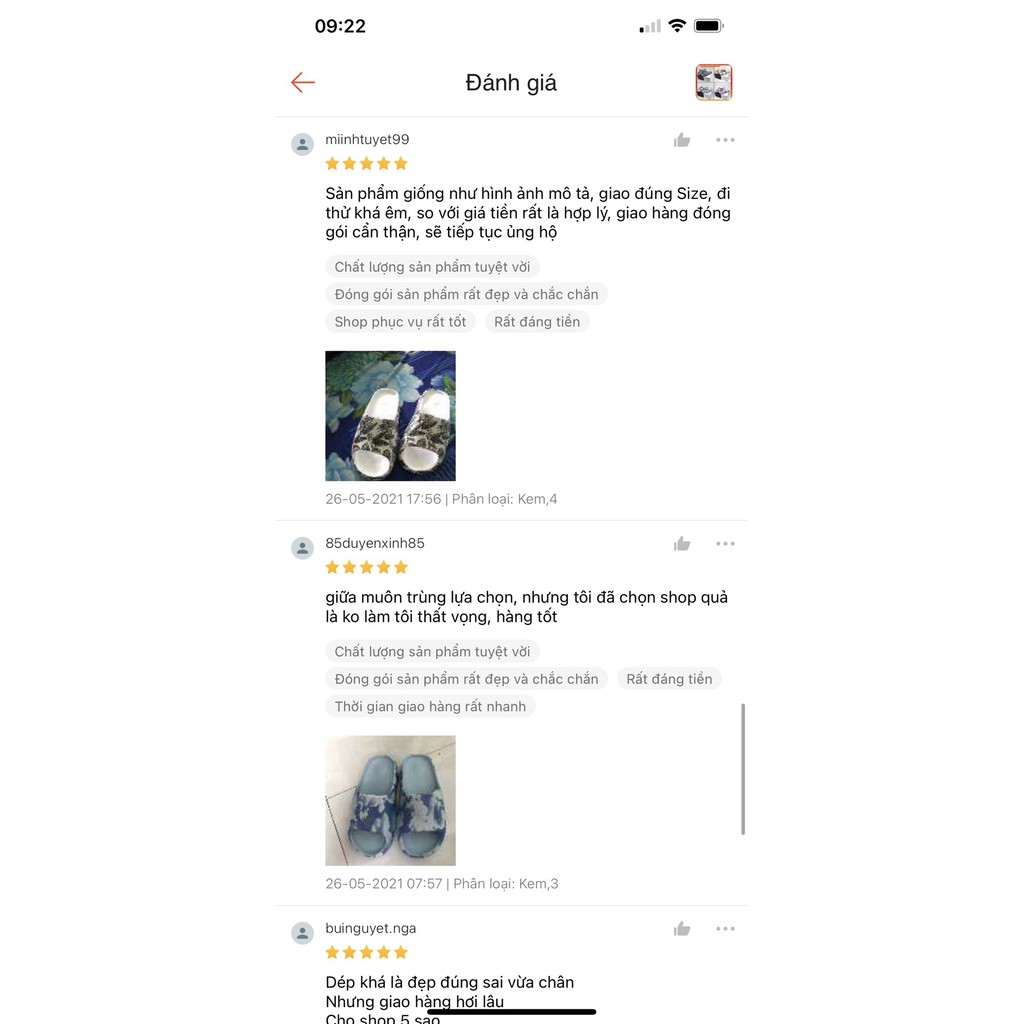Open 85duyenxinh85's profile avatar
The image size is (1024, 1024).
click(302, 548)
